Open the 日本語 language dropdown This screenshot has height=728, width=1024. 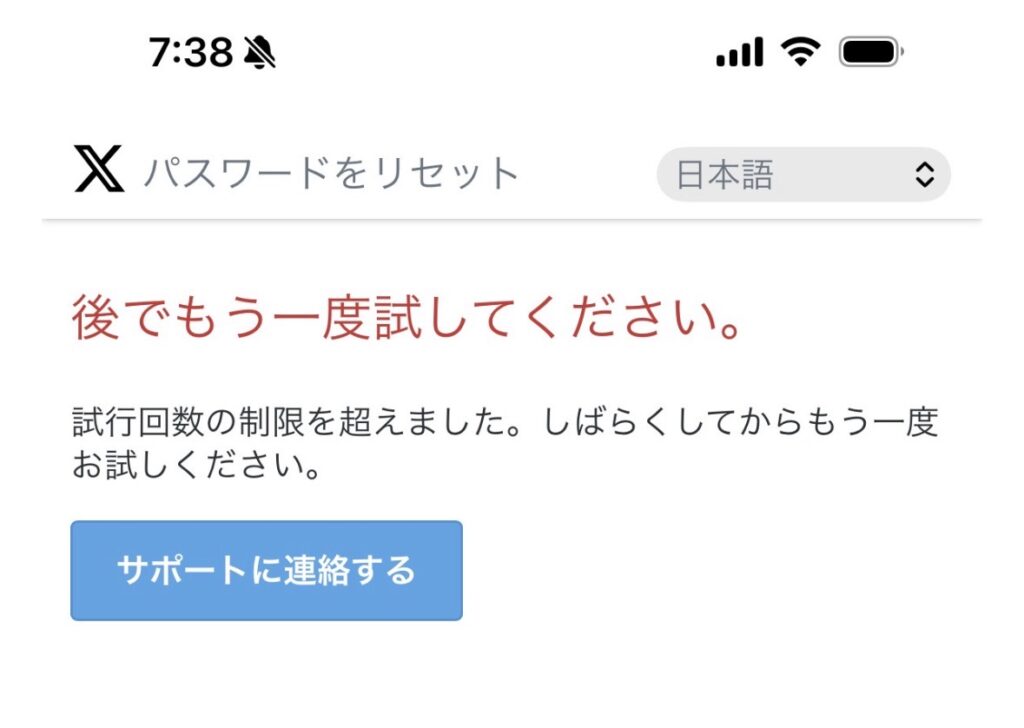(x=803, y=175)
